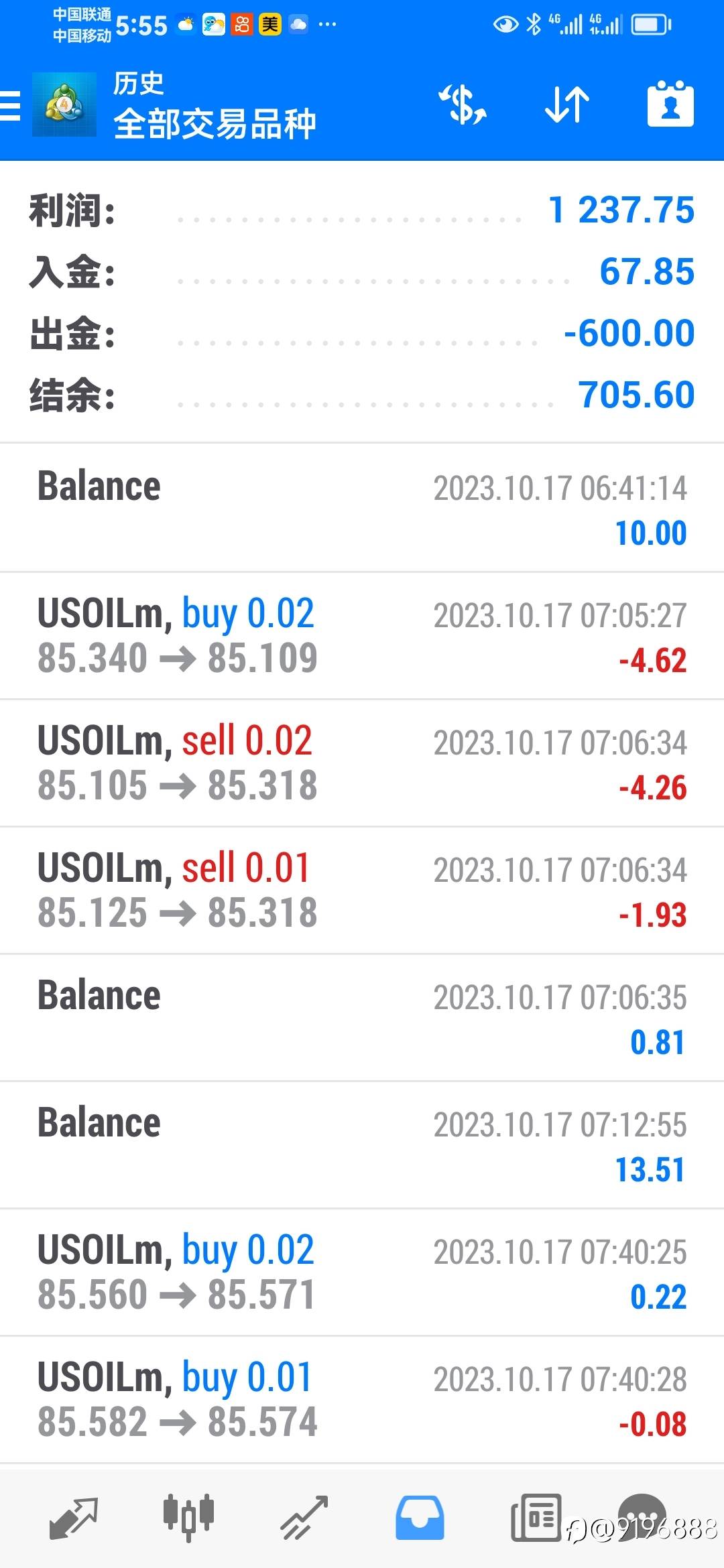
Task: Open the date range calendar
Action: (x=670, y=105)
